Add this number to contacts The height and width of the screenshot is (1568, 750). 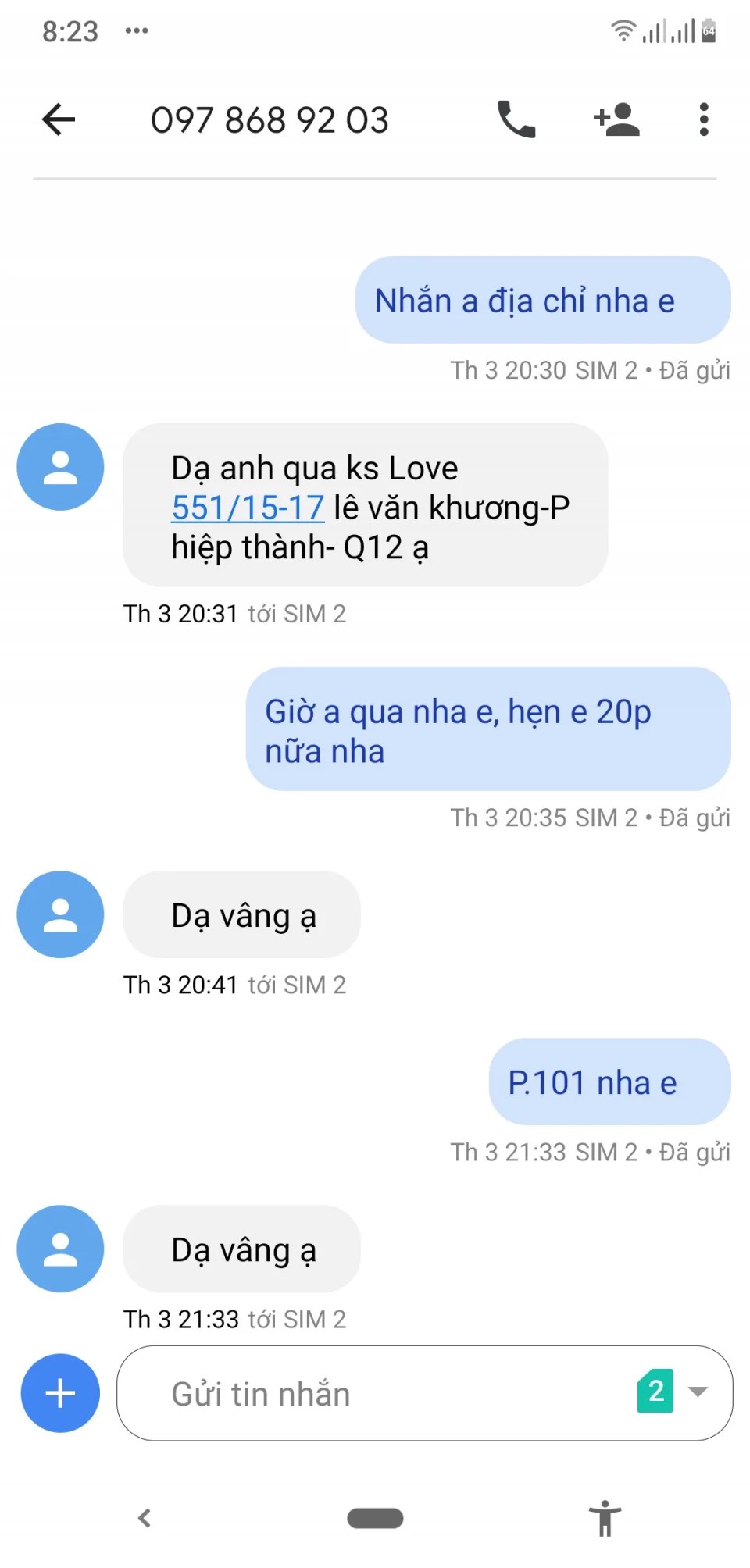[616, 119]
